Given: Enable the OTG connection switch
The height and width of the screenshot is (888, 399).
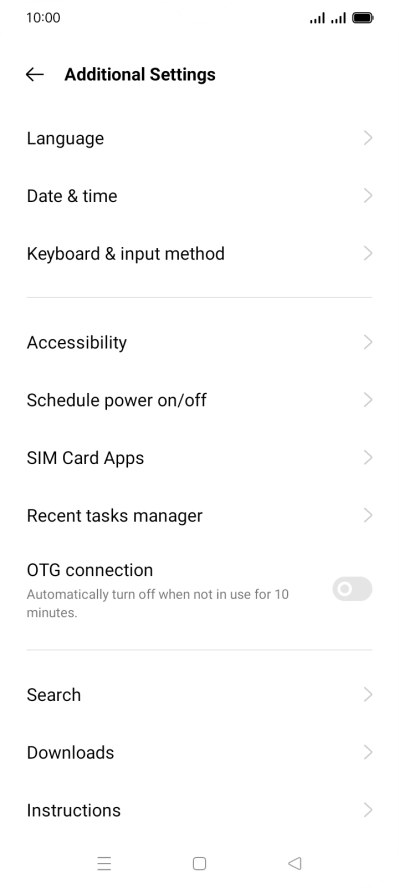Looking at the screenshot, I should (352, 589).
